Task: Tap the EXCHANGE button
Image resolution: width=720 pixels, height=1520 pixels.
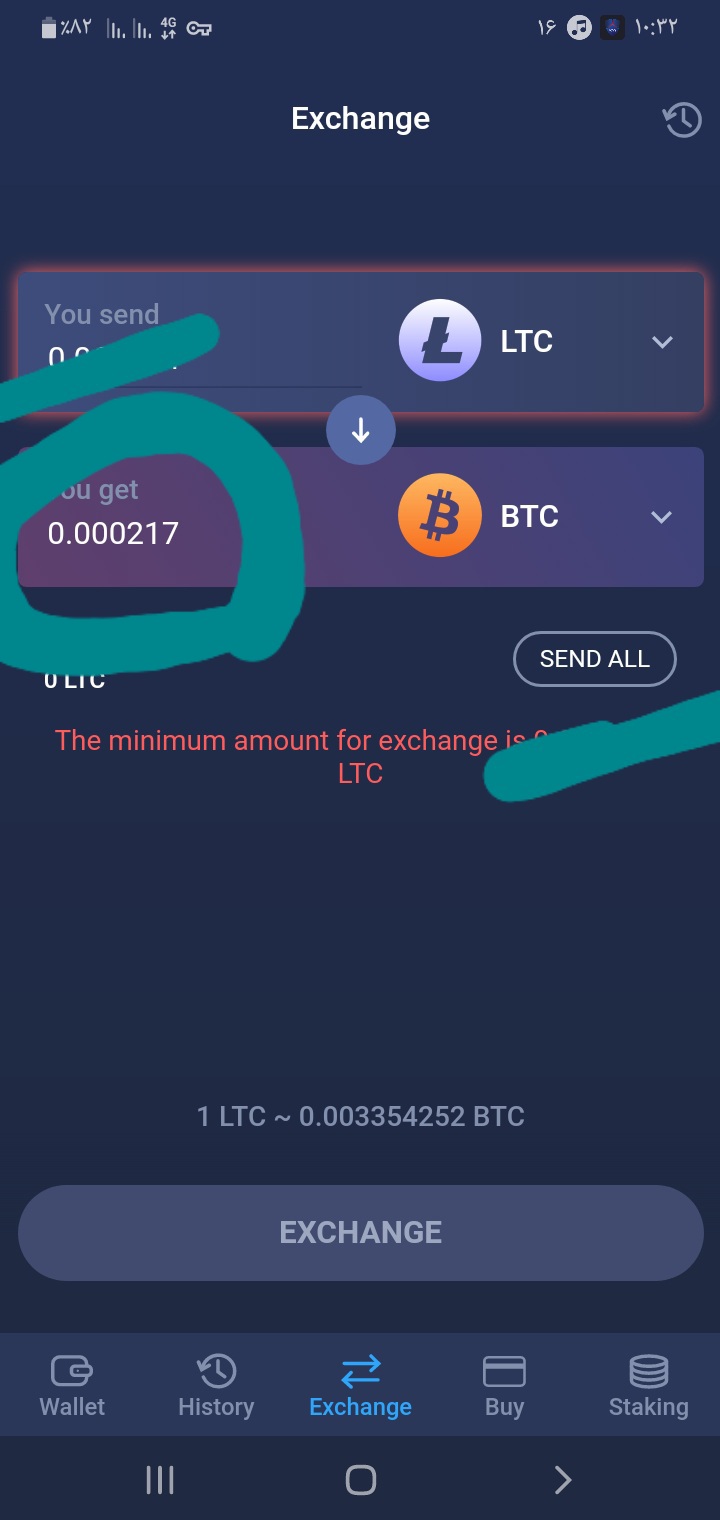Action: coord(361,1232)
